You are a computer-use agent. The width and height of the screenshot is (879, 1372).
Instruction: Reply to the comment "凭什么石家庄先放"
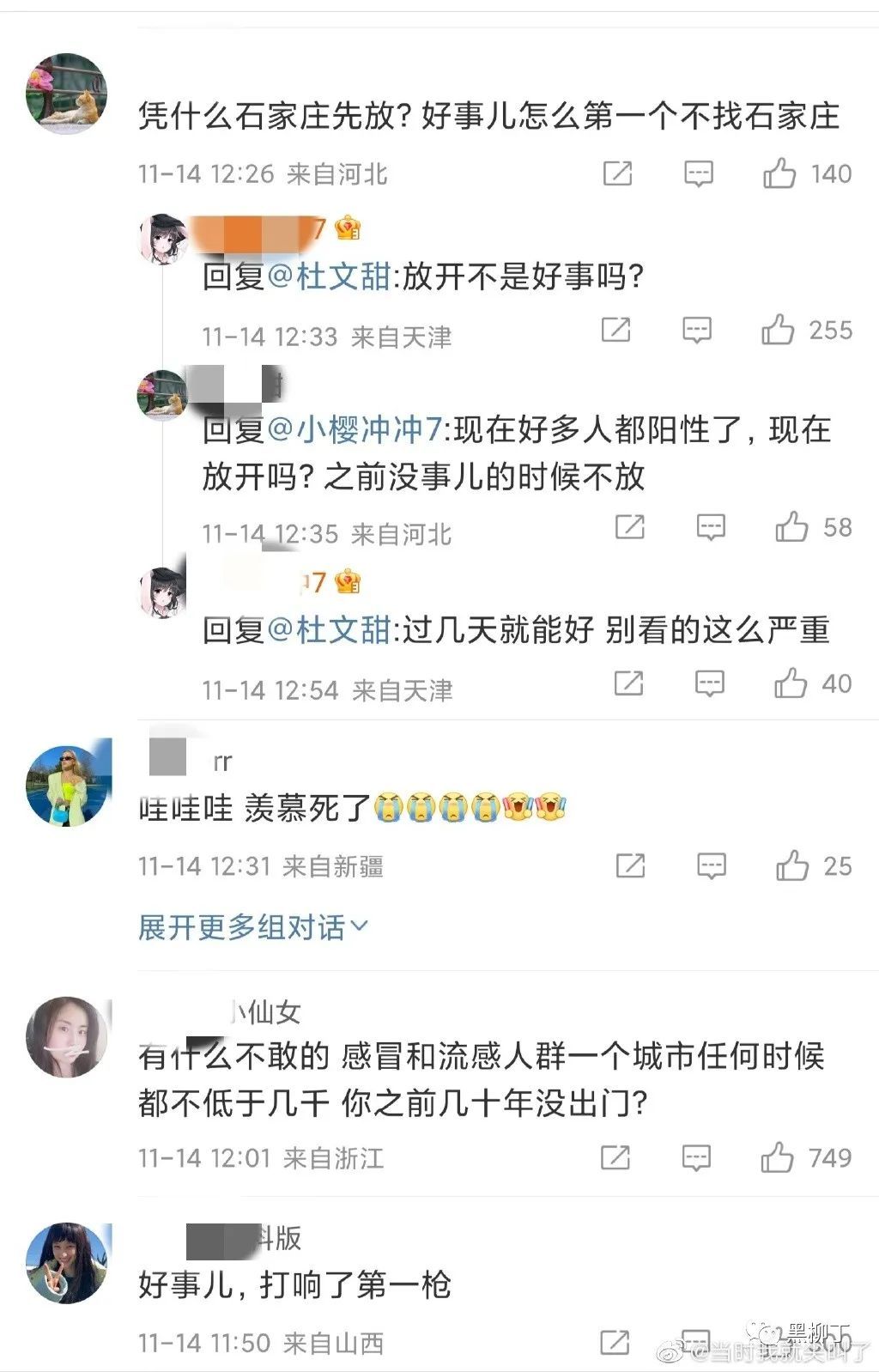tap(698, 174)
